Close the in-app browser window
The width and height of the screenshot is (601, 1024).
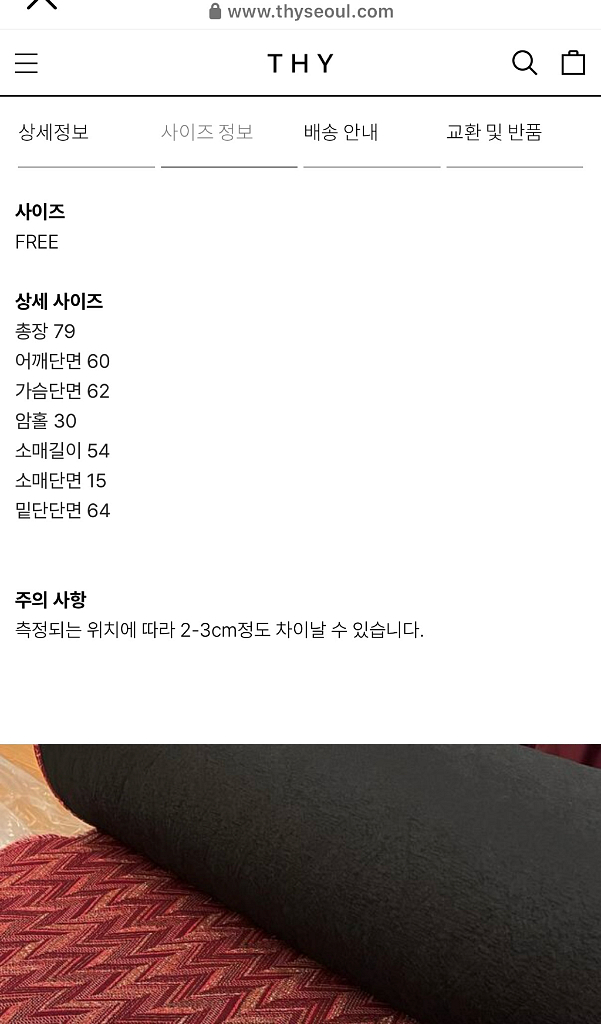[42, 3]
